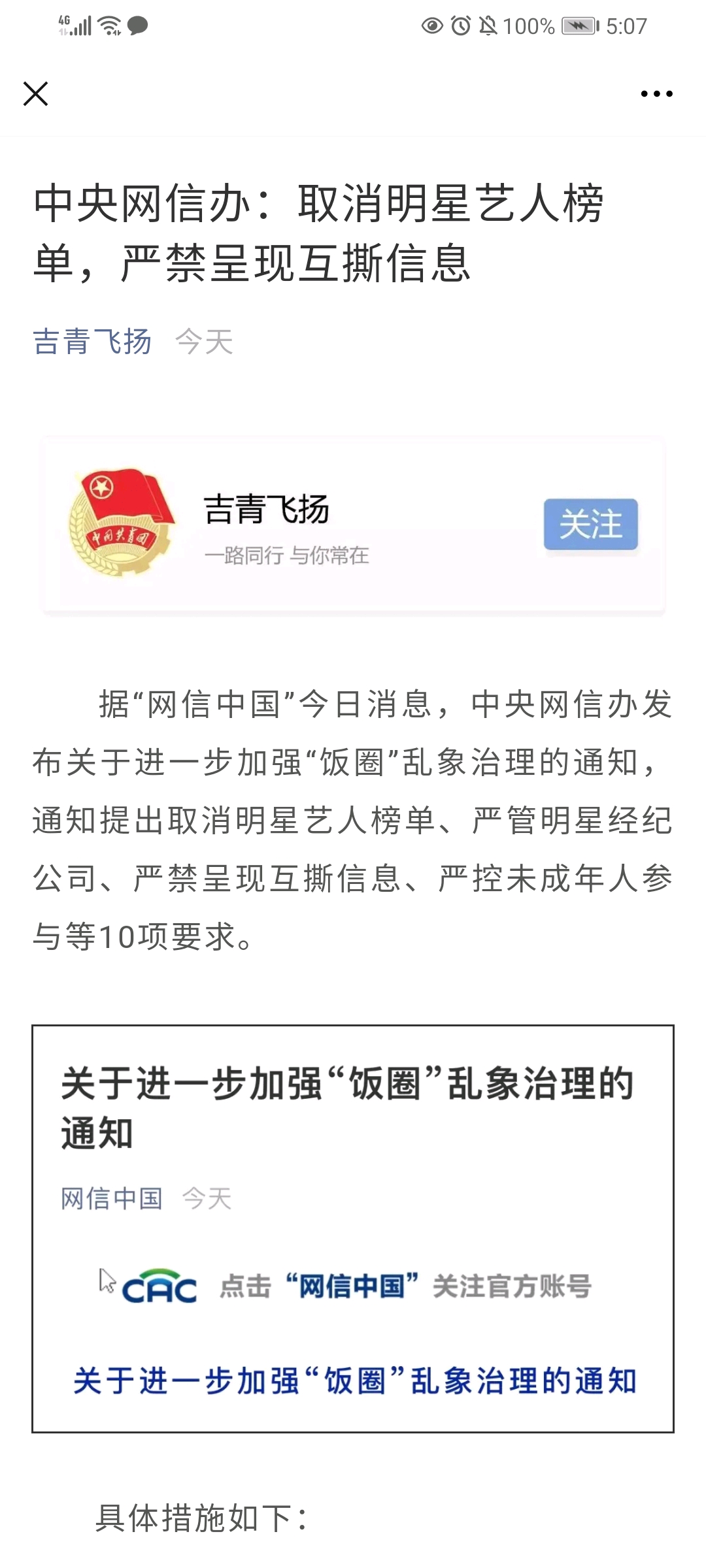Close the article page
Image resolution: width=706 pixels, height=1568 pixels.
pyautogui.click(x=36, y=93)
